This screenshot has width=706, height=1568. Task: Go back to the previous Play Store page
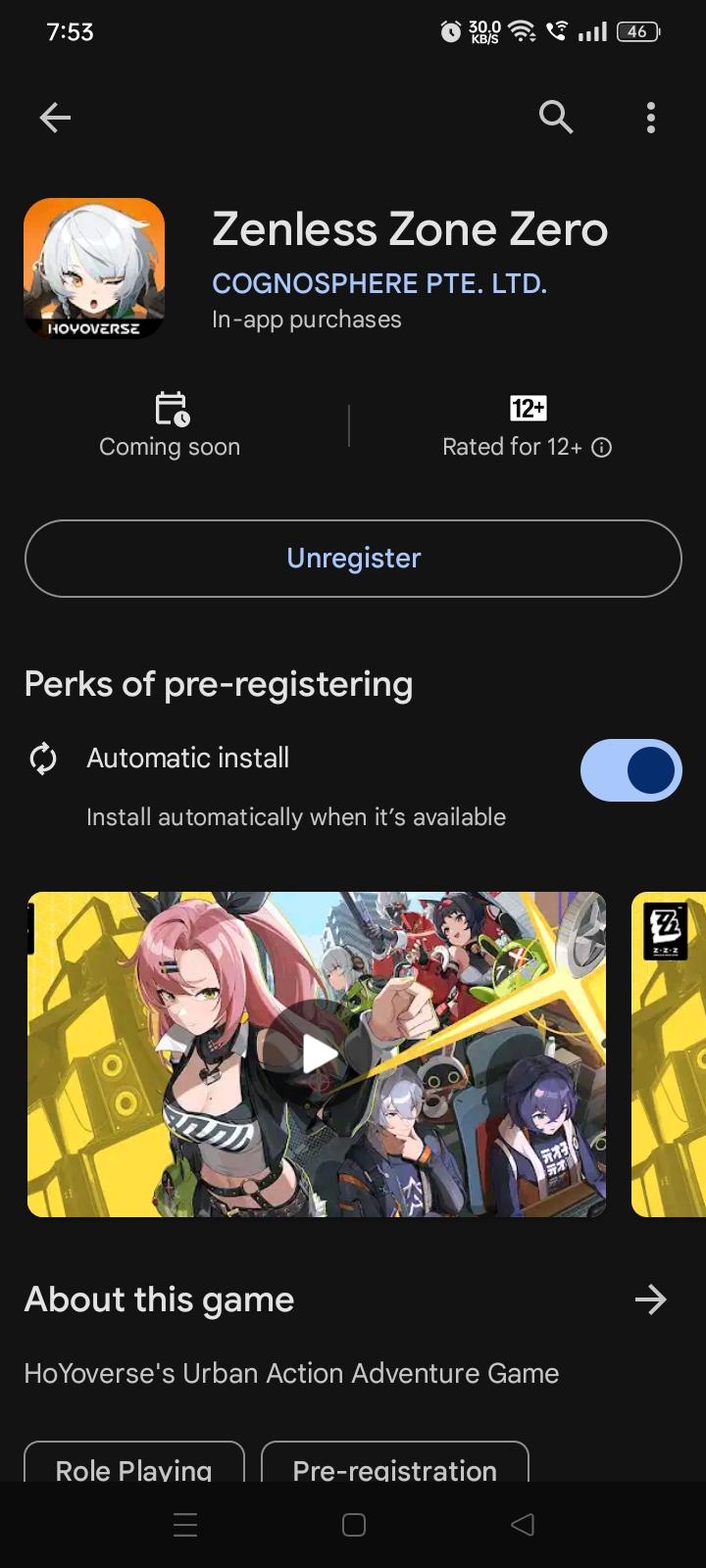[x=55, y=119]
